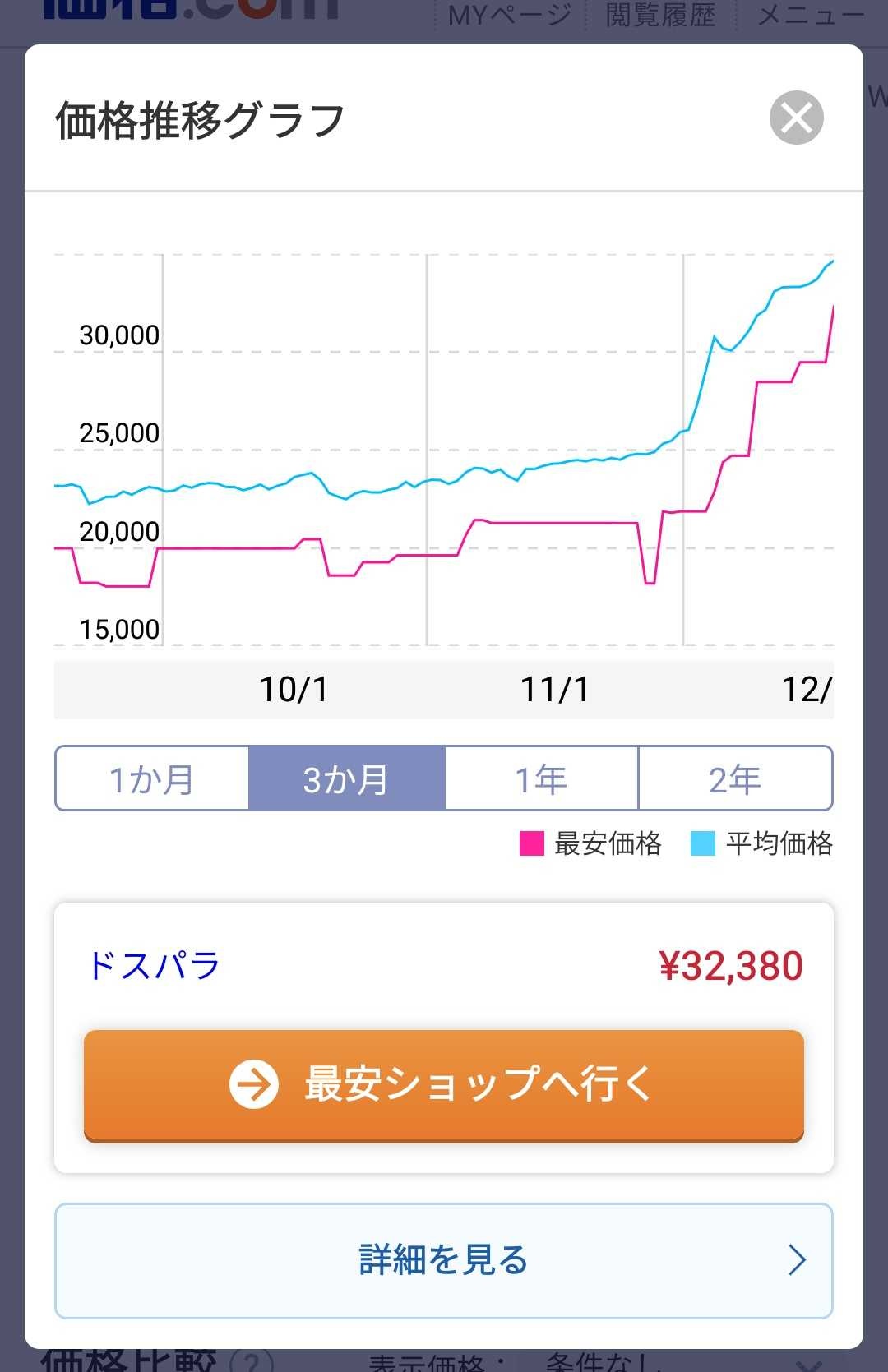Enable the 2年 graph period
This screenshot has width=888, height=1372.
click(x=736, y=778)
